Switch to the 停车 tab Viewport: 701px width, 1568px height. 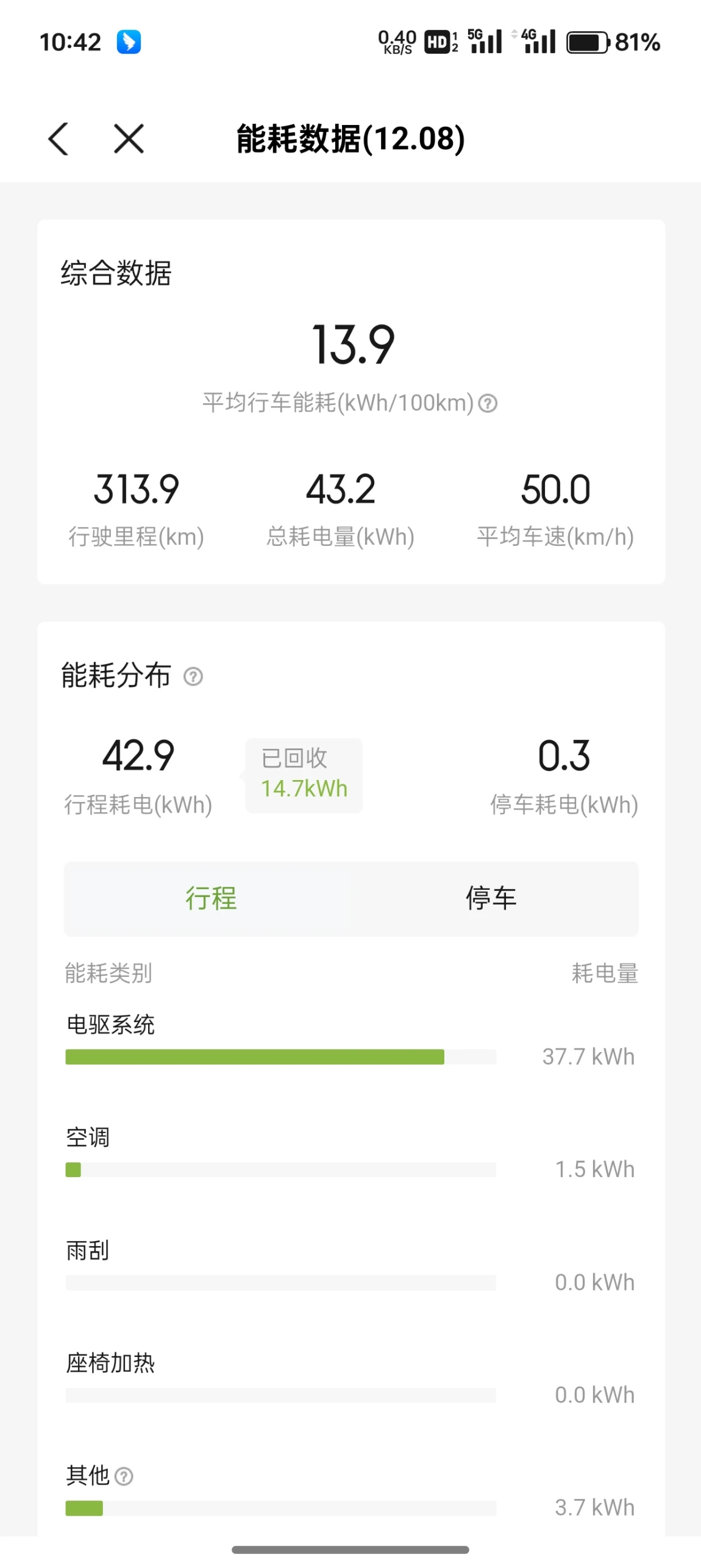[x=493, y=898]
